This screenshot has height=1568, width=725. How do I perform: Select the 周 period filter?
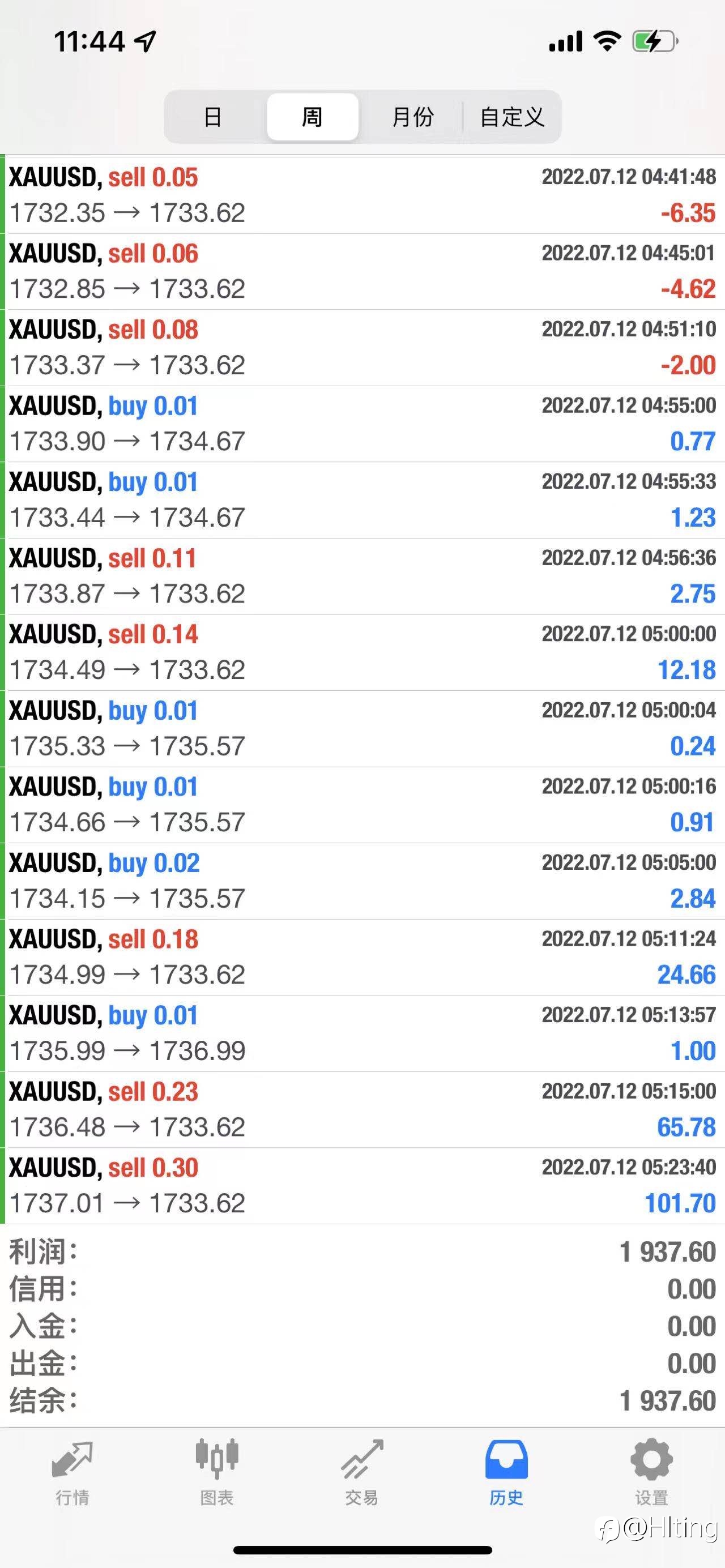[x=312, y=116]
